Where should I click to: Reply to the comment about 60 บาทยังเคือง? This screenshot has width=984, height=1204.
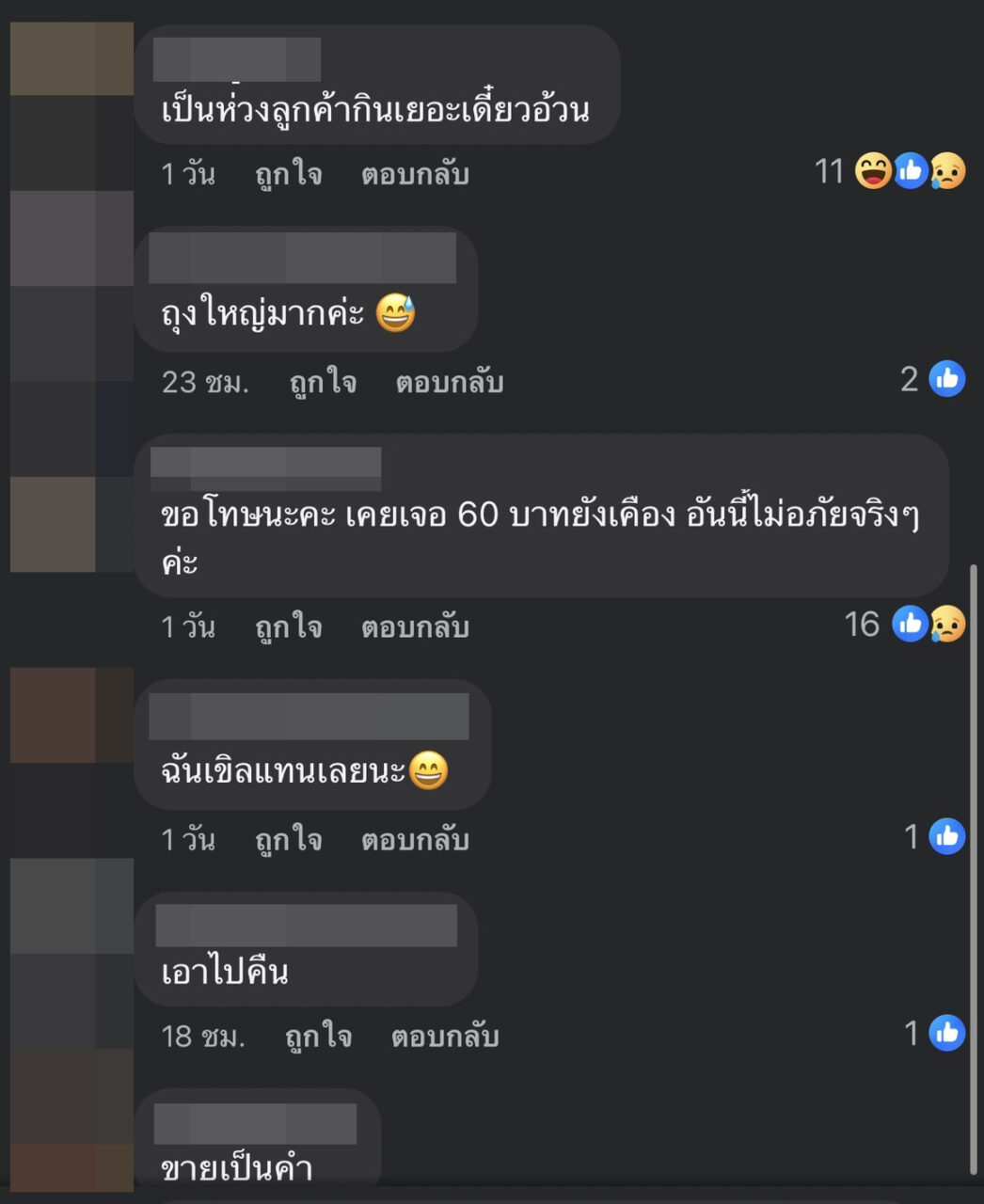tap(415, 627)
